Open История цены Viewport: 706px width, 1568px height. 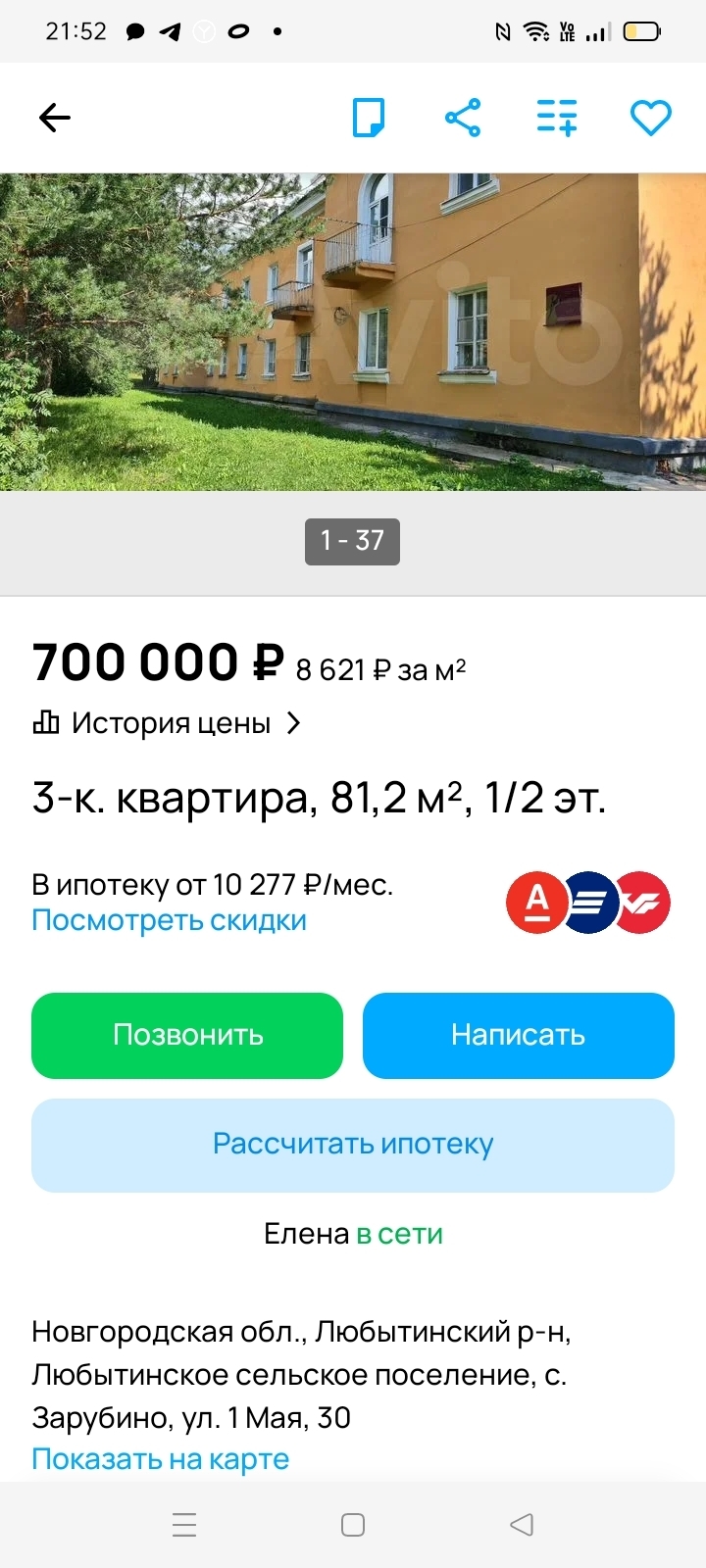[x=167, y=723]
